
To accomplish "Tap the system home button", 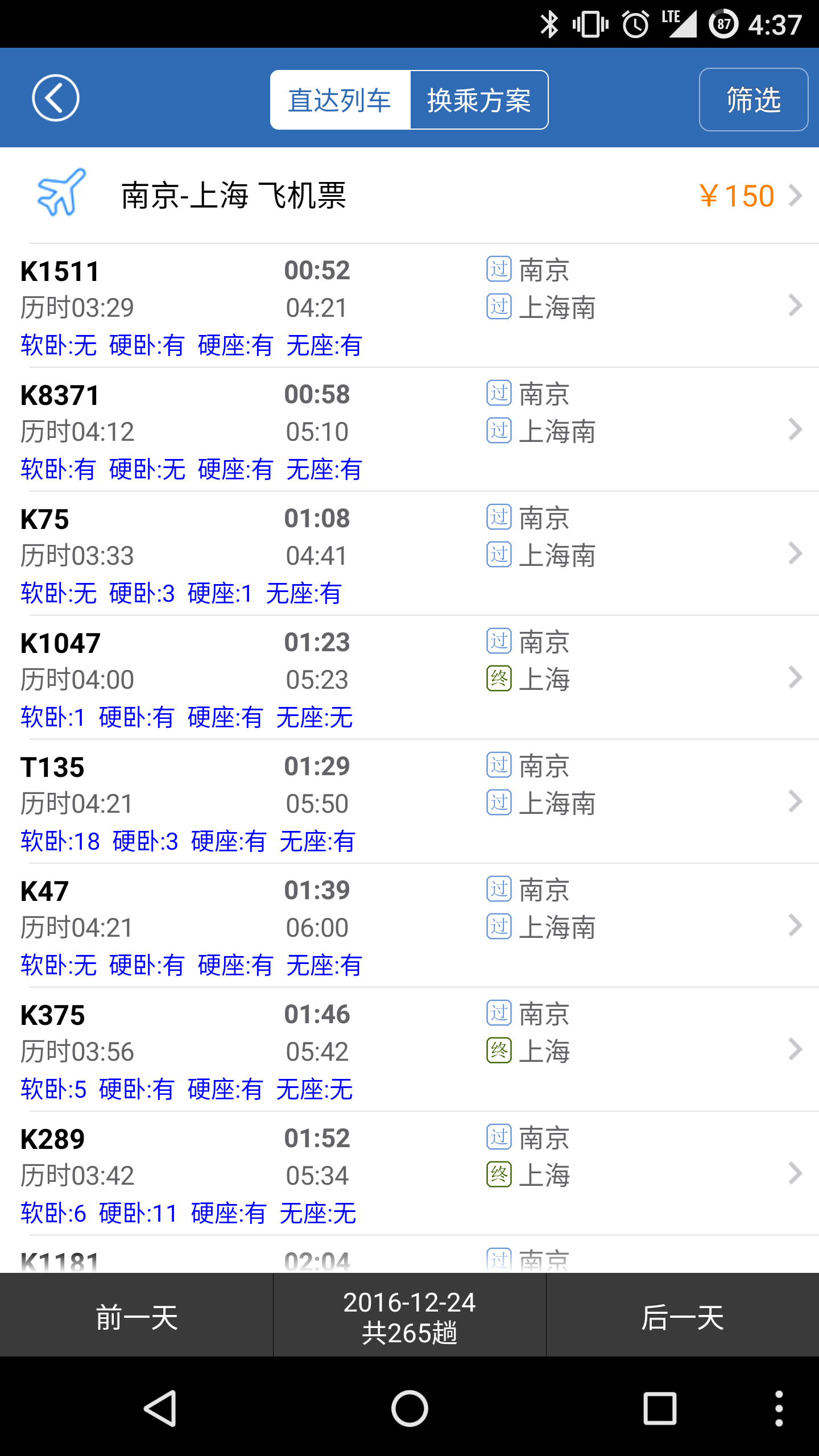I will (x=409, y=1408).
